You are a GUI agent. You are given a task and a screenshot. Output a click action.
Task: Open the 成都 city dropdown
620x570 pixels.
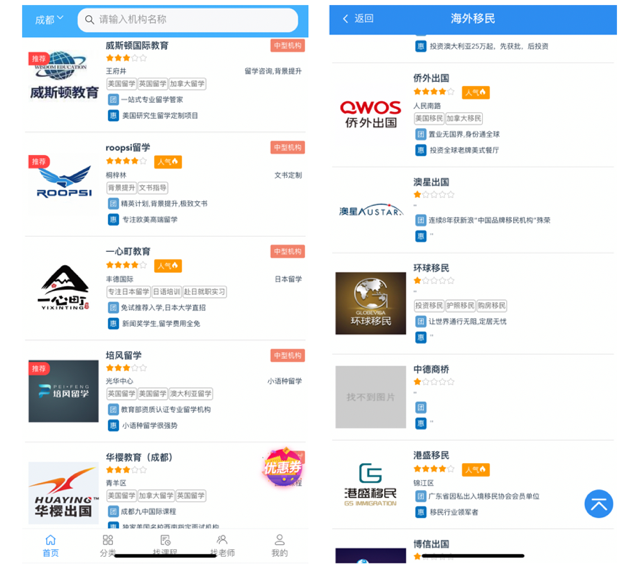pyautogui.click(x=49, y=19)
